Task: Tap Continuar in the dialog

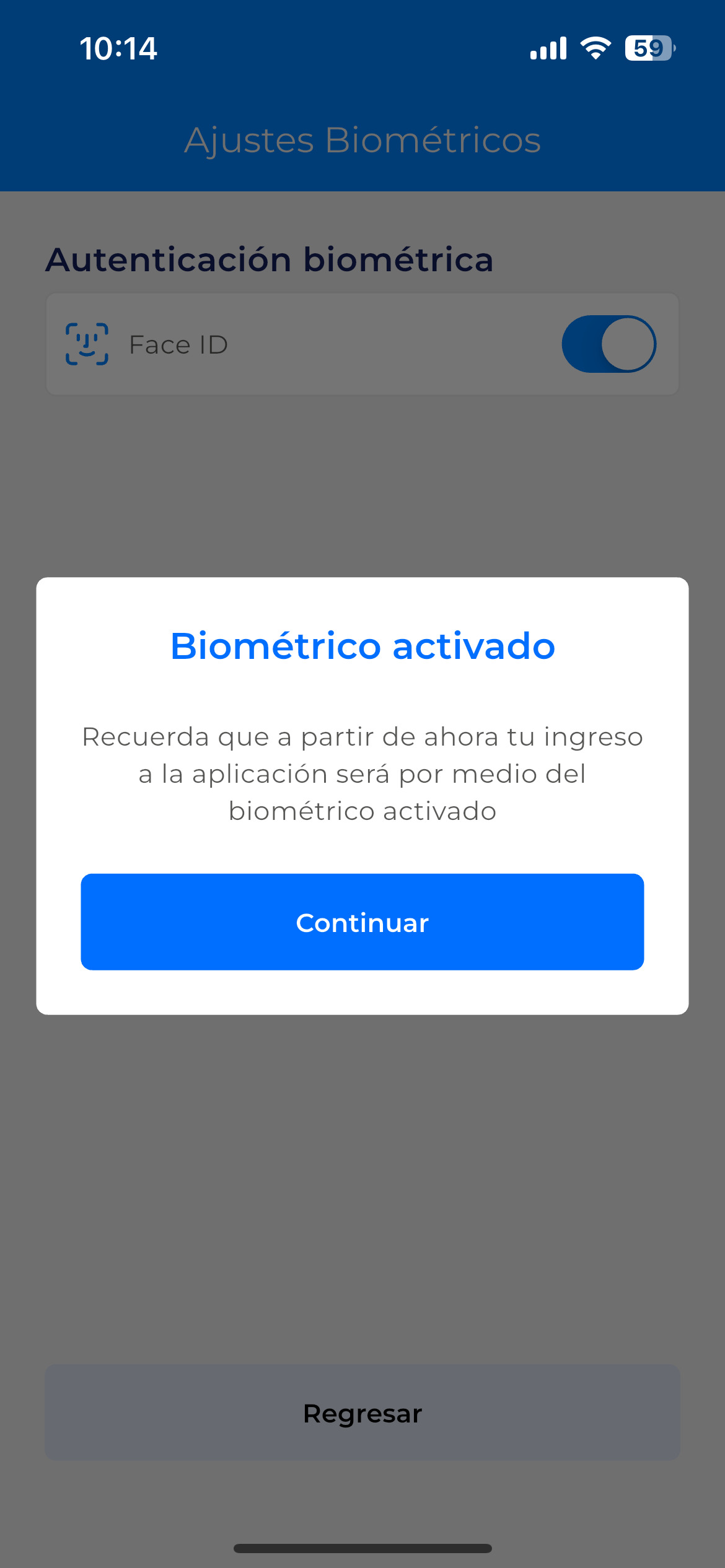Action: (362, 921)
